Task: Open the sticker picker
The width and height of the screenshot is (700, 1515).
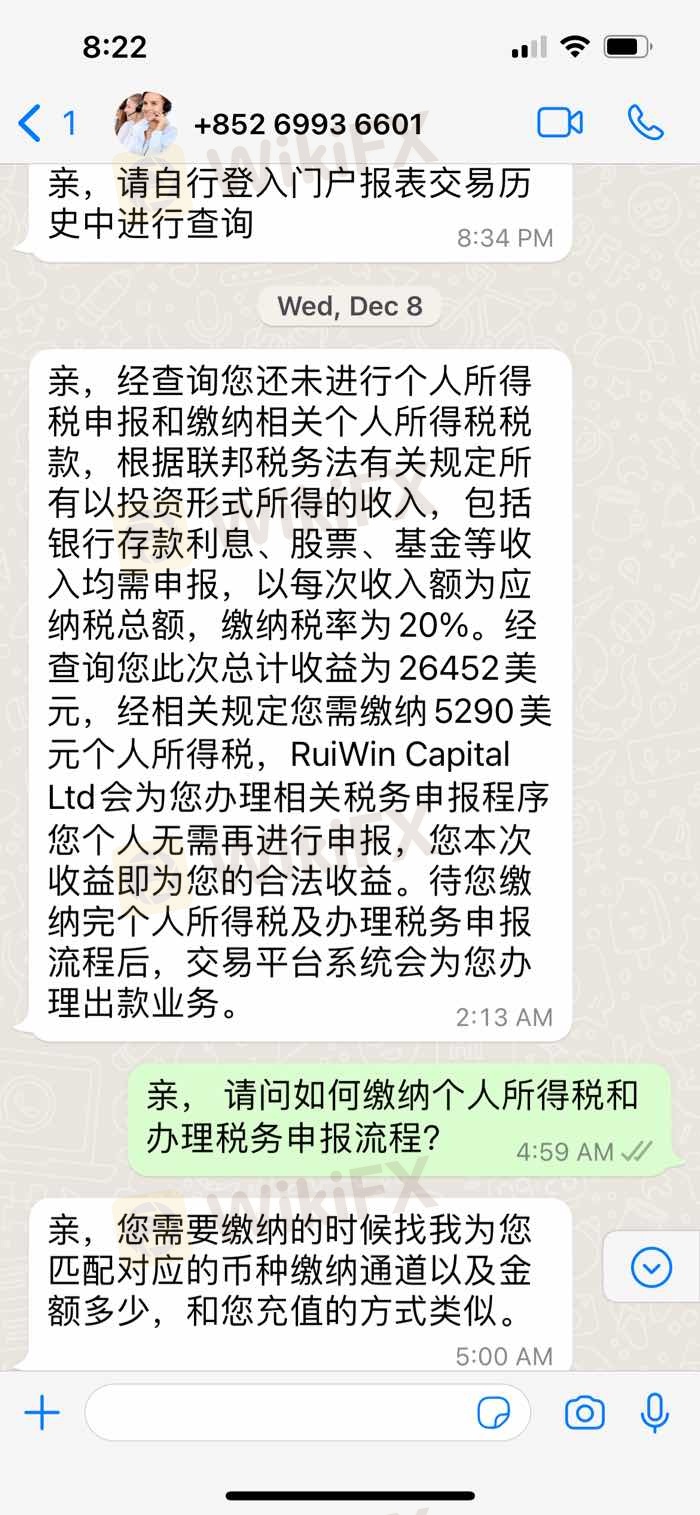Action: tap(494, 1413)
